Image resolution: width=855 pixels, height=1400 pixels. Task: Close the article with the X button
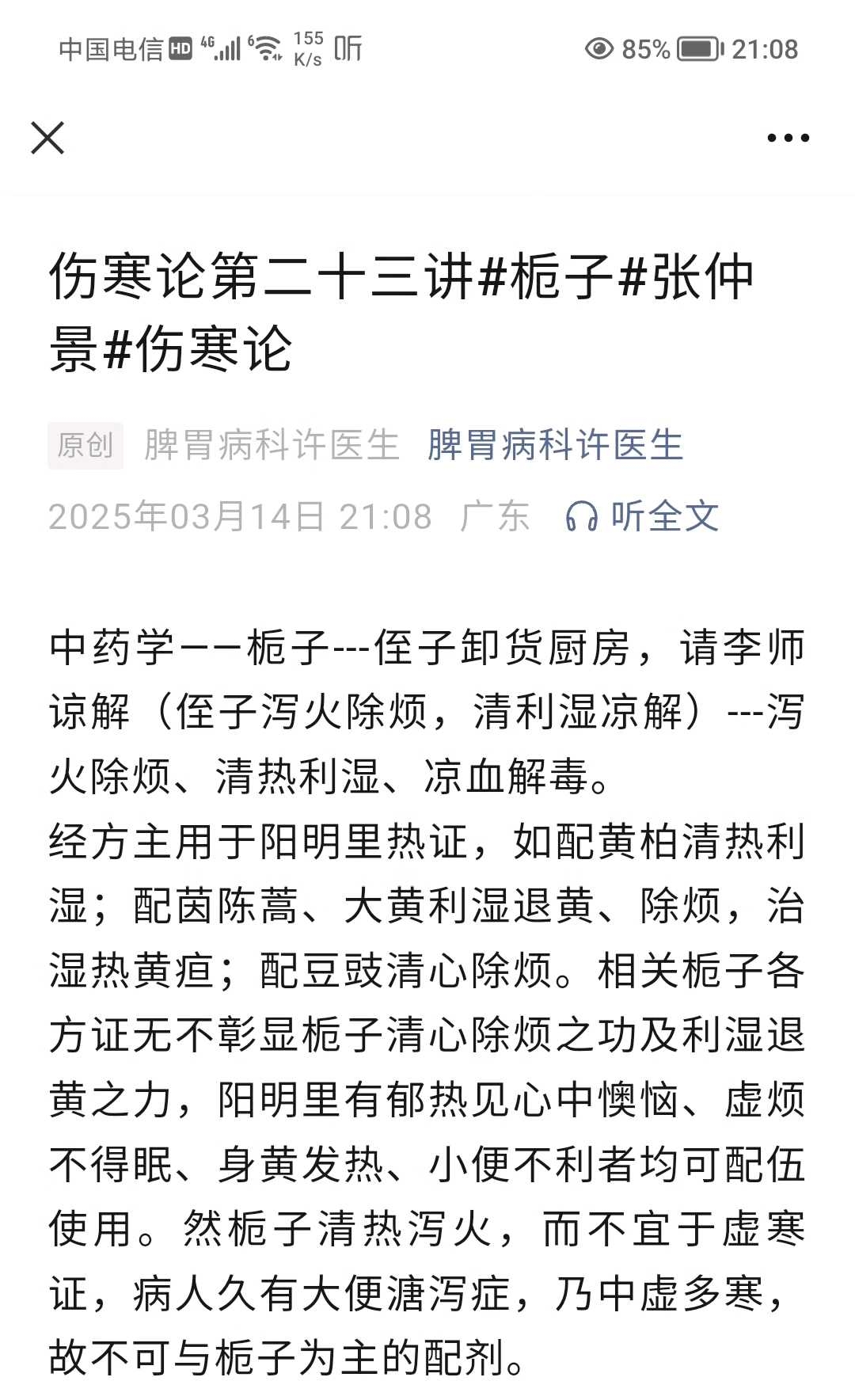[47, 139]
